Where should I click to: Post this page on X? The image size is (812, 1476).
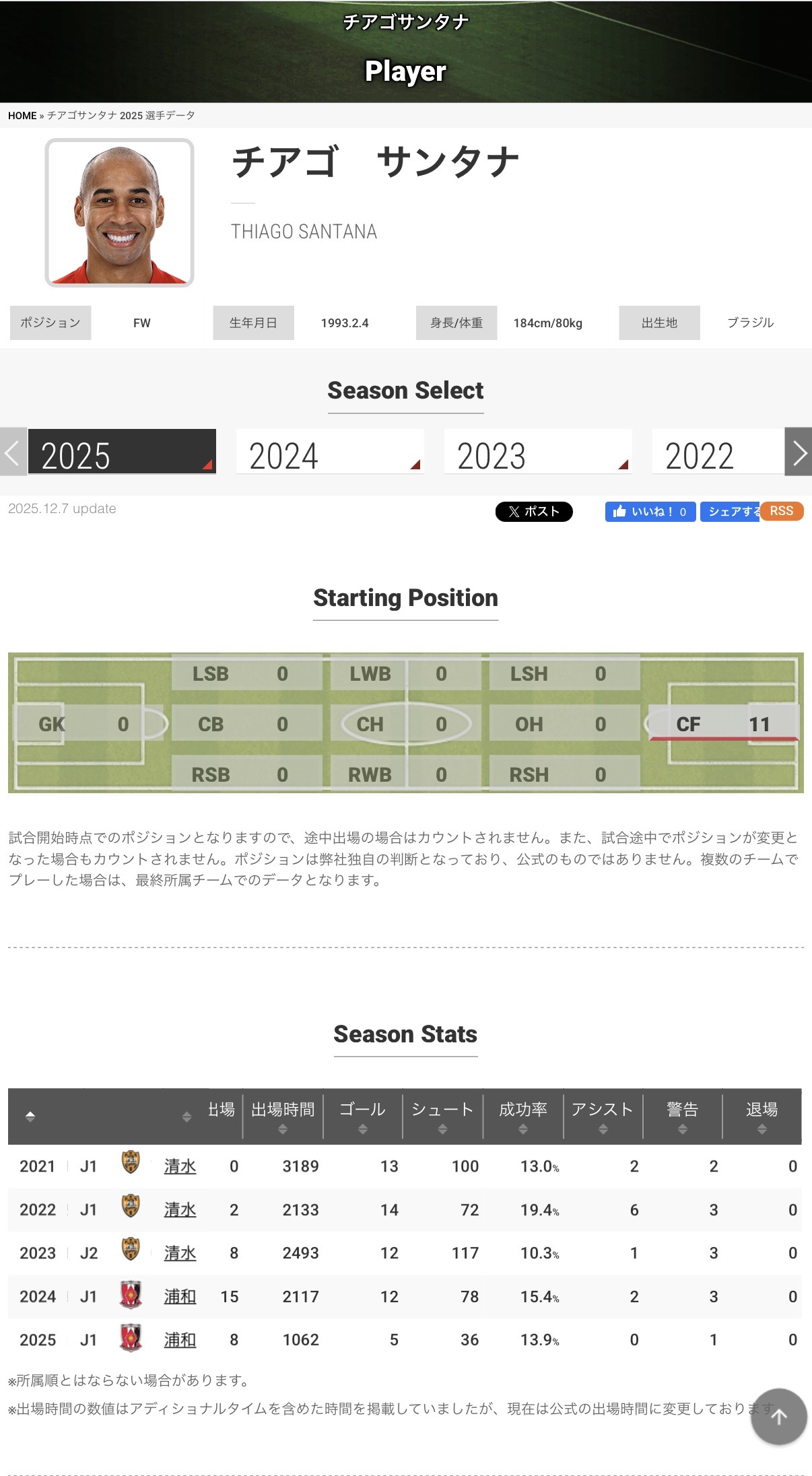tap(534, 512)
